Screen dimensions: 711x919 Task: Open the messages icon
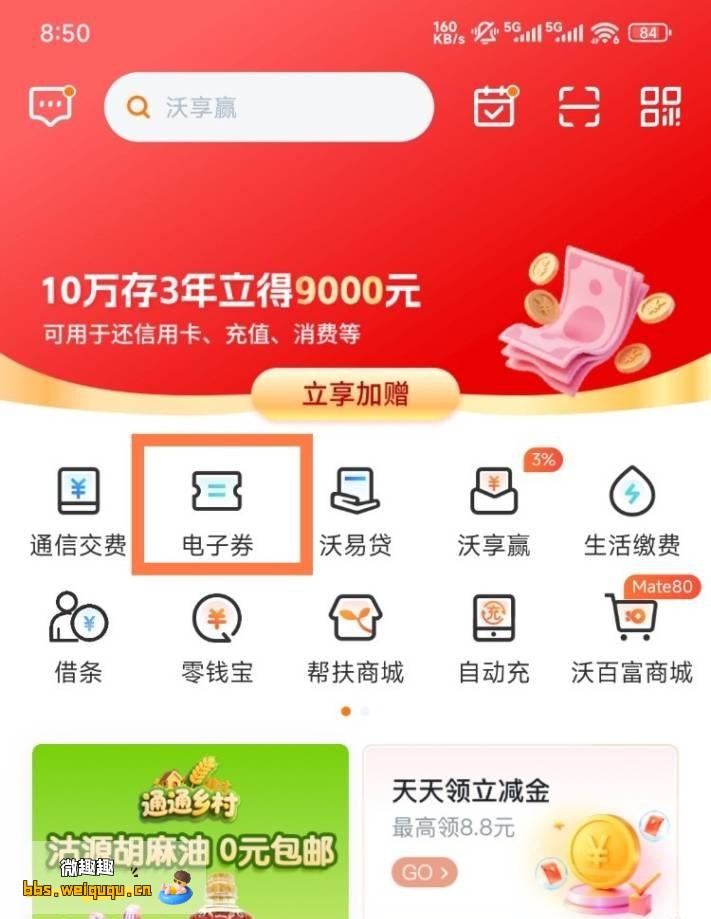(52, 106)
